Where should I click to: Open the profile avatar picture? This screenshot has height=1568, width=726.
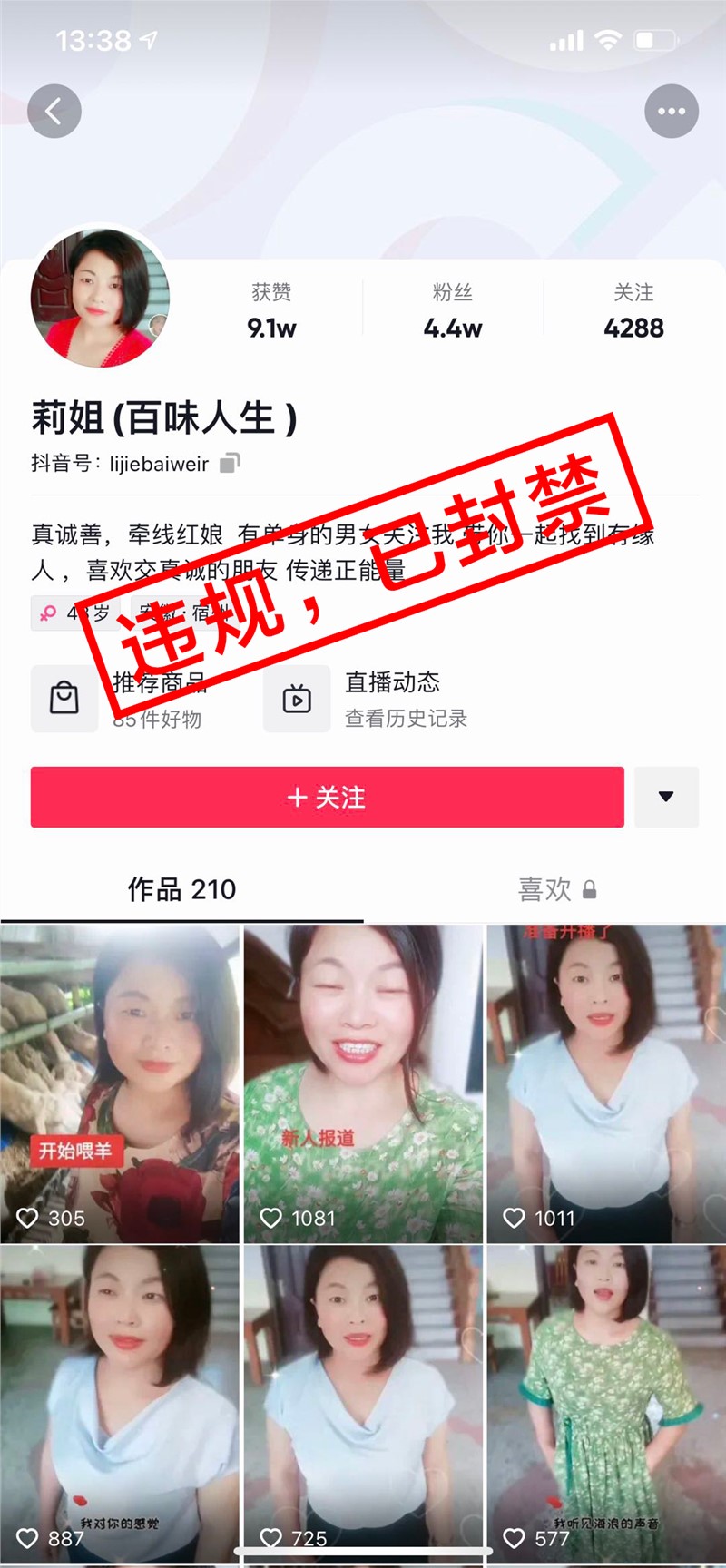(100, 299)
